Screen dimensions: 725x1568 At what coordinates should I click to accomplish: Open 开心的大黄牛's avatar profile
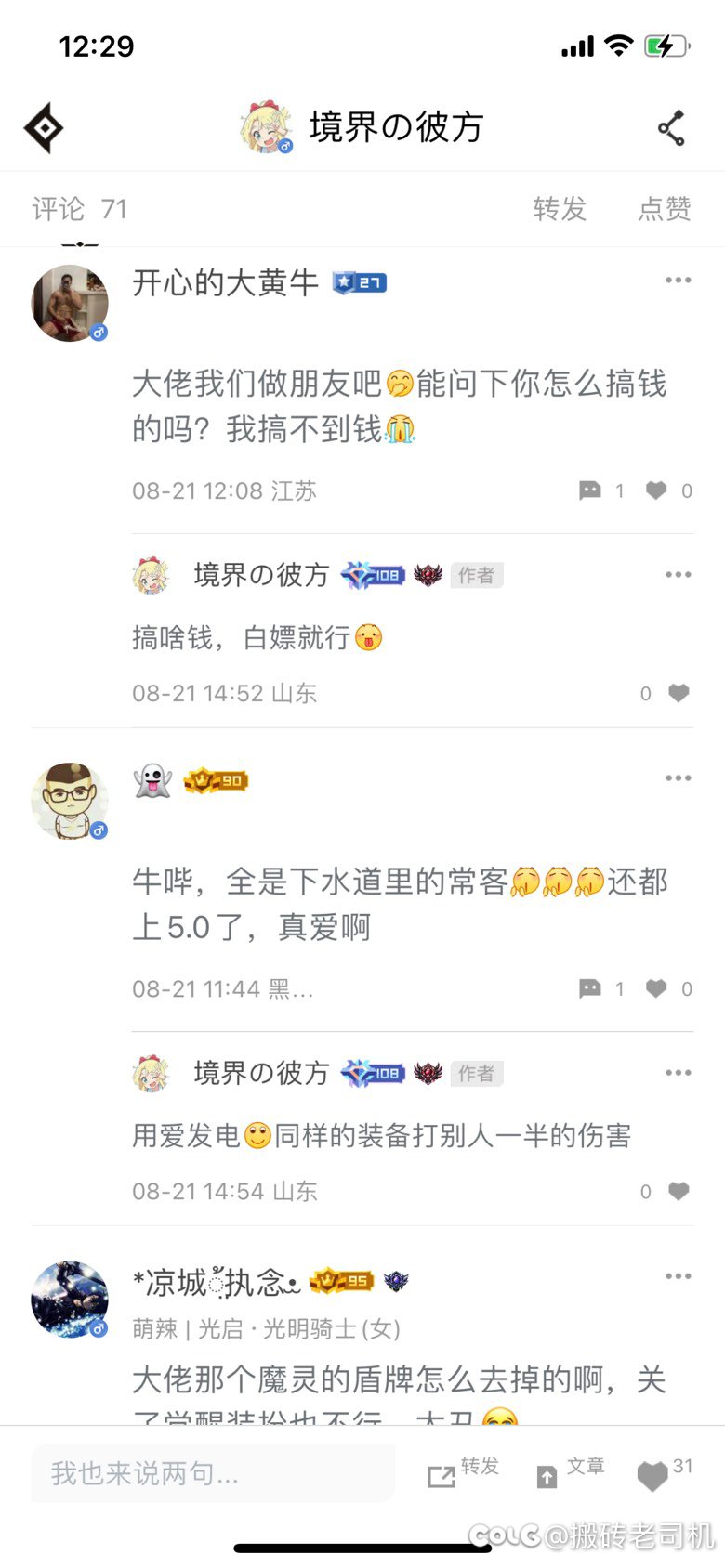70,303
